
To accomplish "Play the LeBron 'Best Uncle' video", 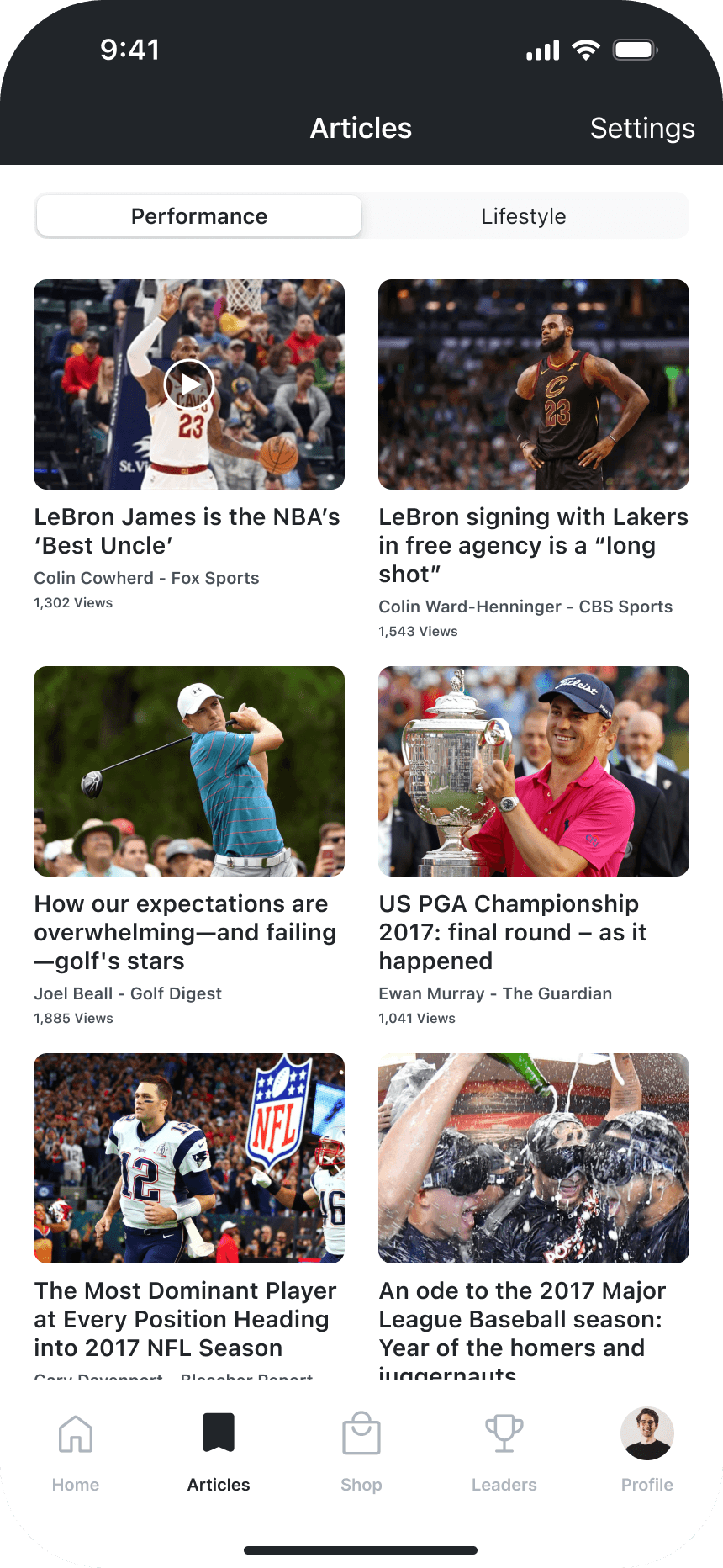I will (x=189, y=384).
